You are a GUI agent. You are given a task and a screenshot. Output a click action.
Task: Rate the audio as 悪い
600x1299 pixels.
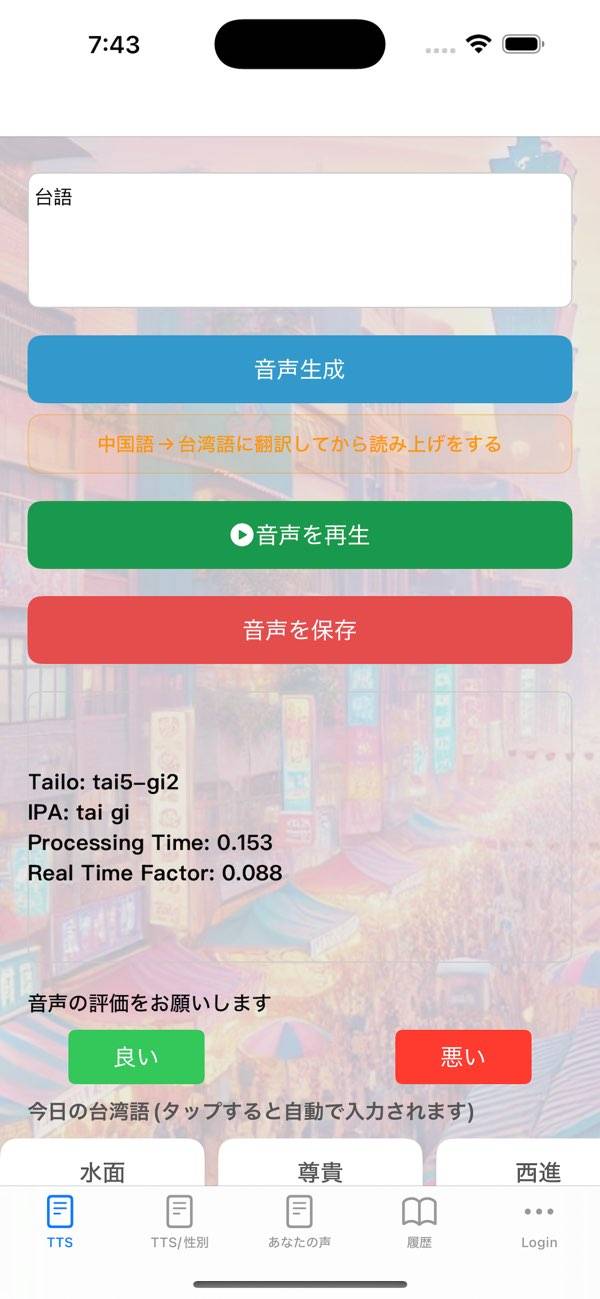point(463,1057)
